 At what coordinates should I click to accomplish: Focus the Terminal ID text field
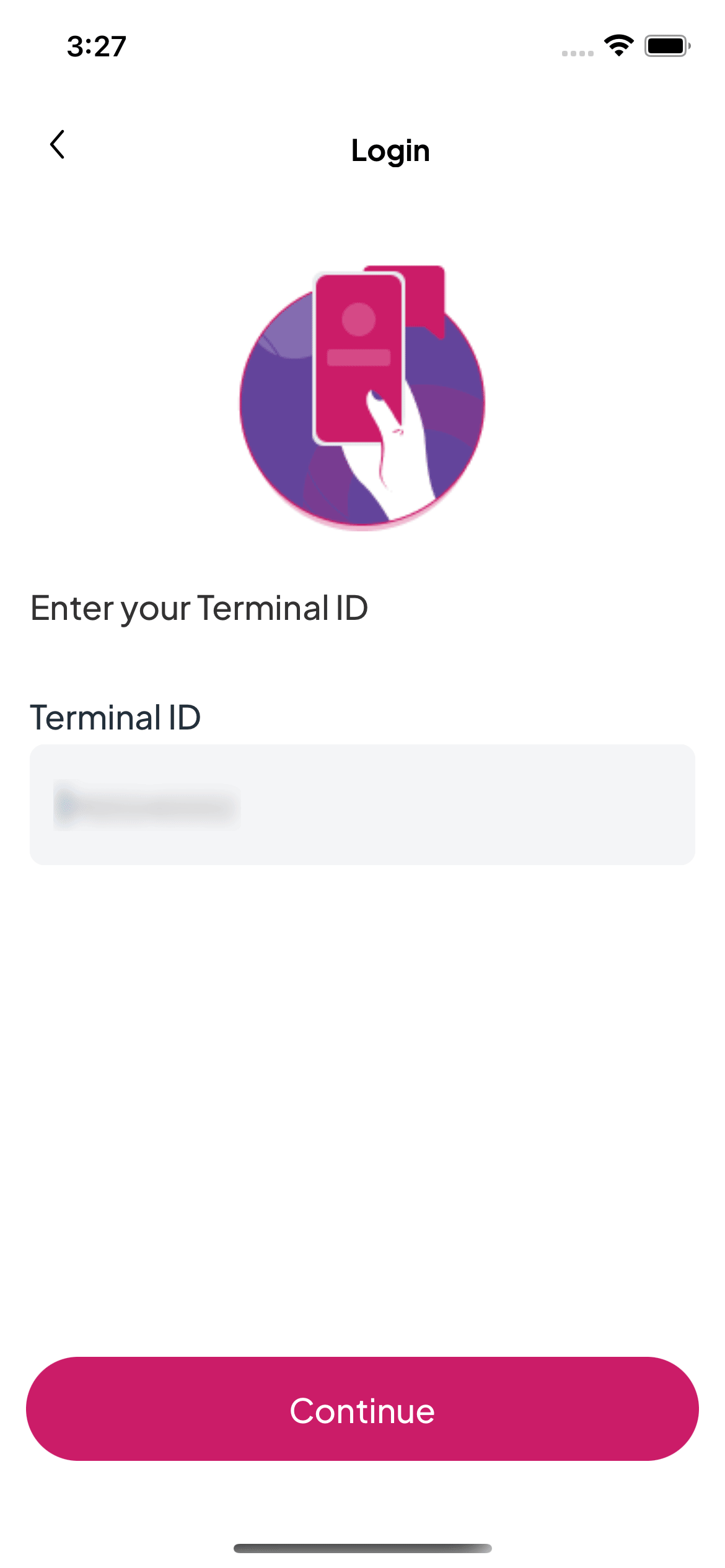coord(362,804)
